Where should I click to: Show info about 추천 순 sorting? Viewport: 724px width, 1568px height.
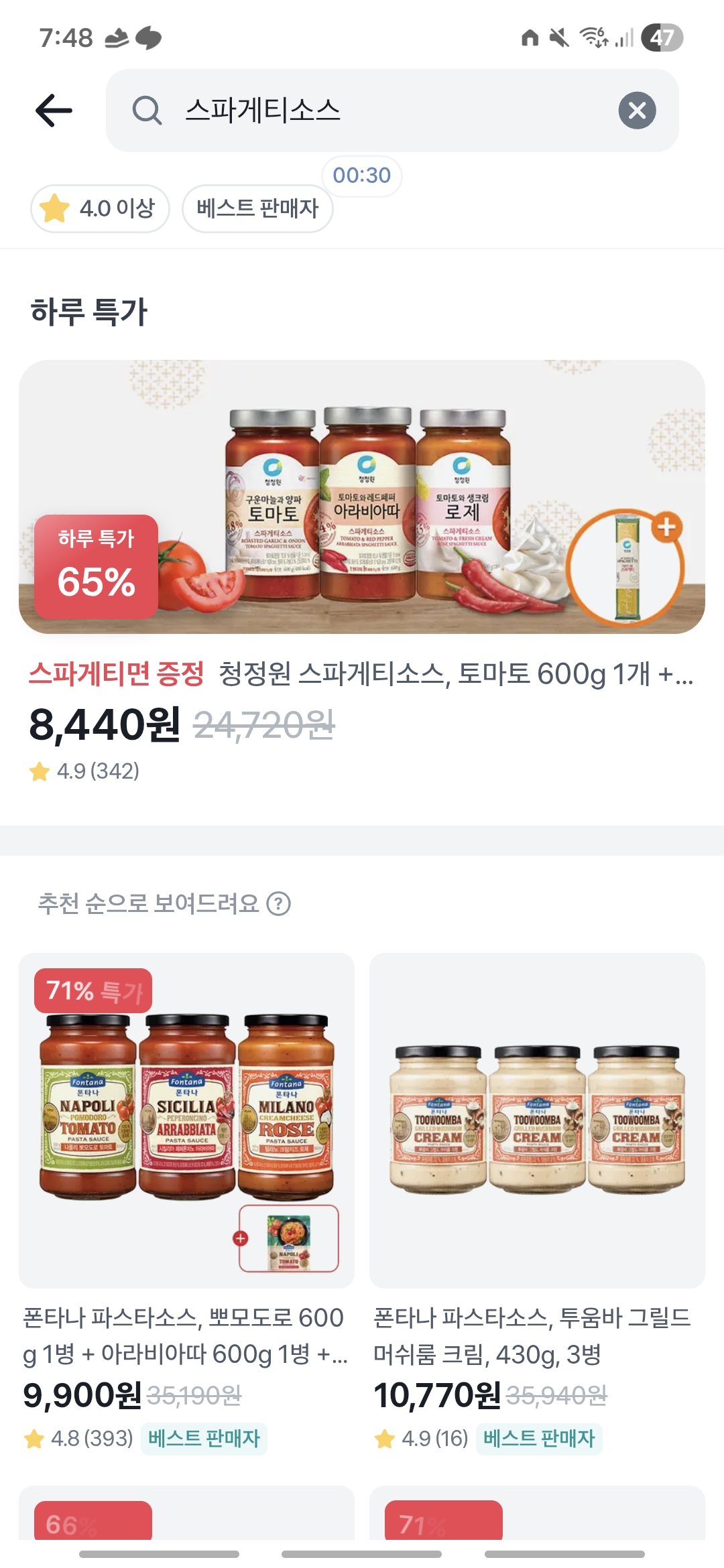click(279, 904)
